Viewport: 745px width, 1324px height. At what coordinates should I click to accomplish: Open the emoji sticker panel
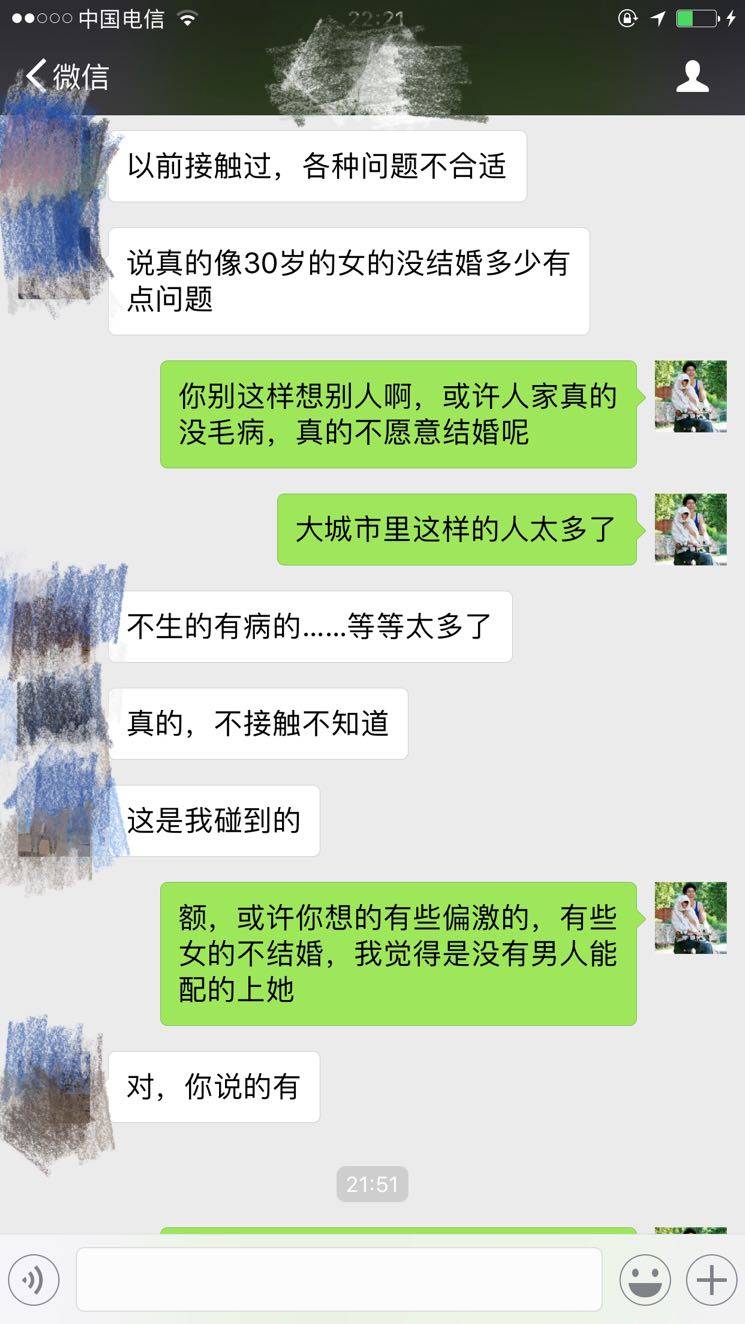pyautogui.click(x=645, y=1279)
